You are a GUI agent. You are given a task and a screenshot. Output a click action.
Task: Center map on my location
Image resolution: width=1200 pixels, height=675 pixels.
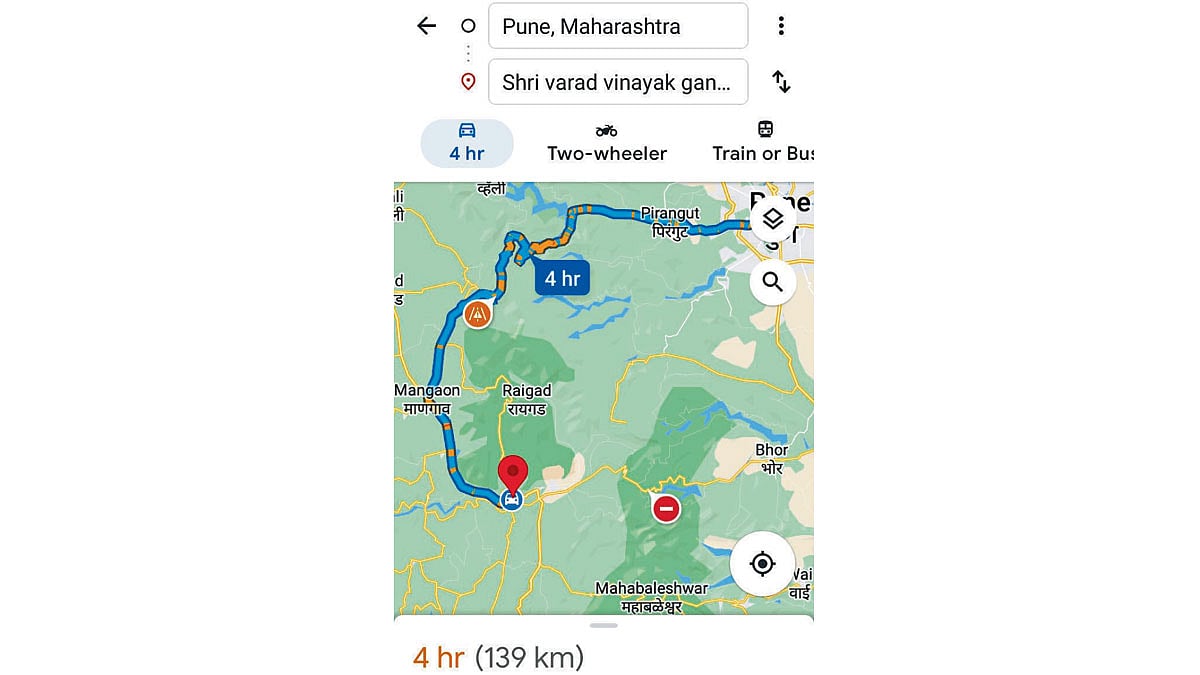[x=762, y=564]
